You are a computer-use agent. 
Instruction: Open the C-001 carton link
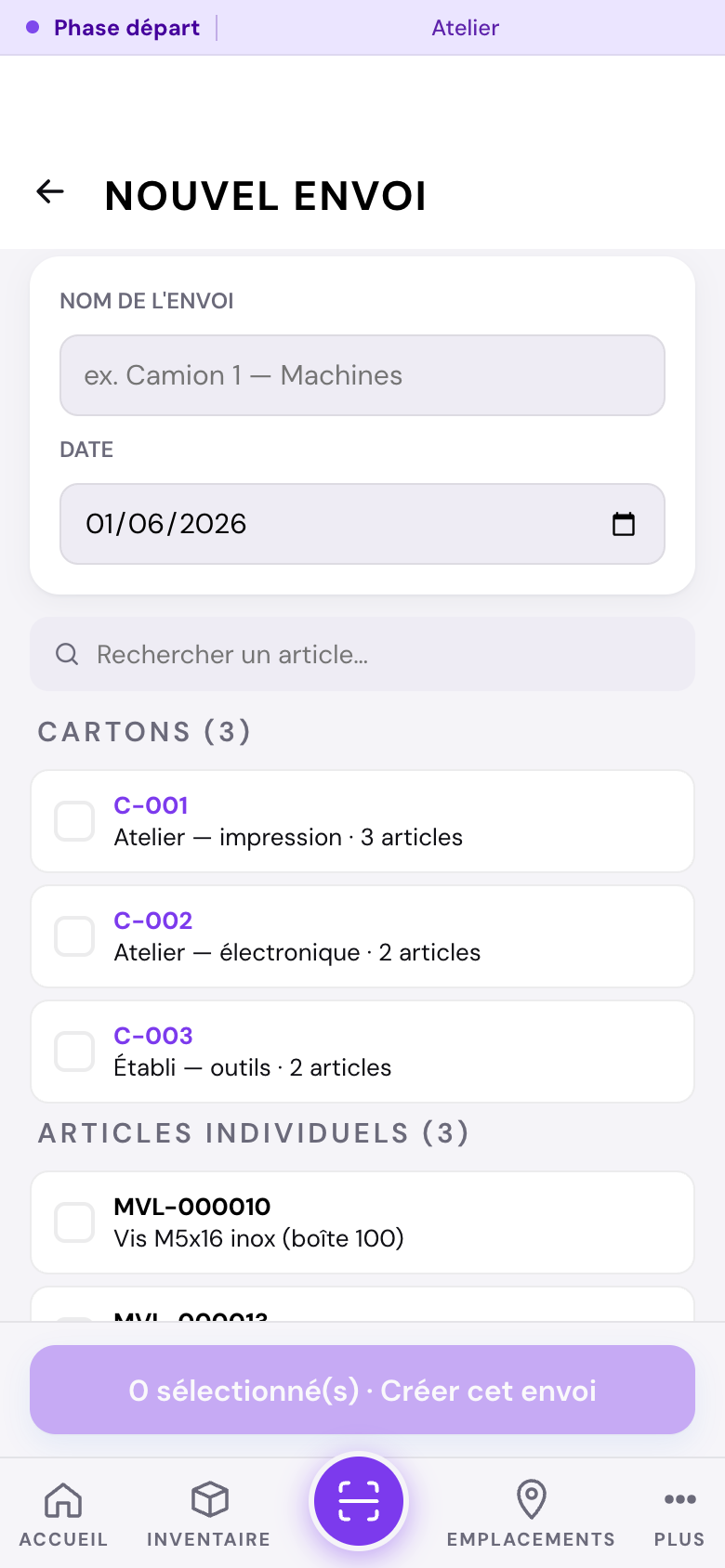tap(151, 805)
